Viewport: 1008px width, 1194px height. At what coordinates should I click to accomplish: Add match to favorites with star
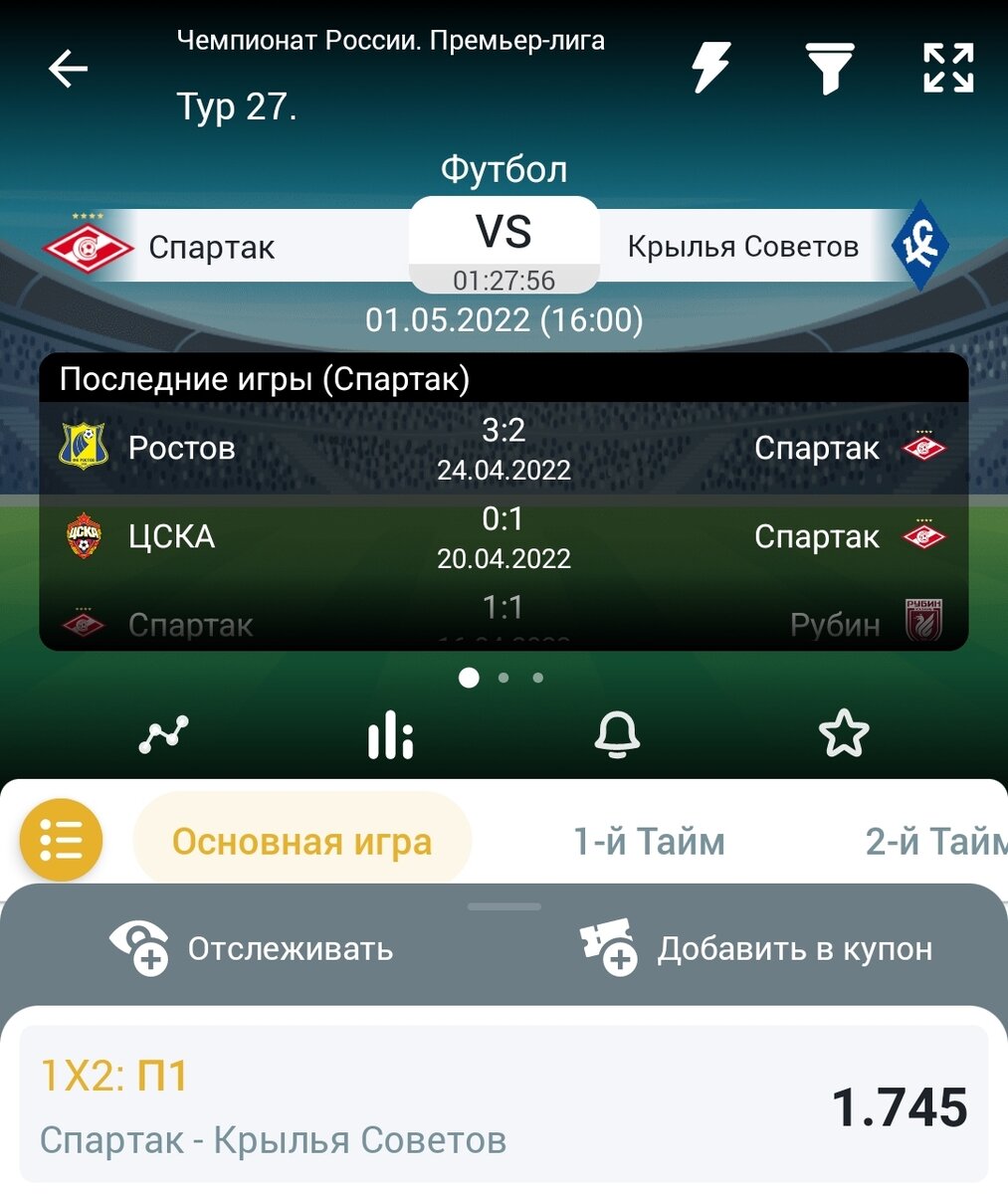tap(843, 733)
